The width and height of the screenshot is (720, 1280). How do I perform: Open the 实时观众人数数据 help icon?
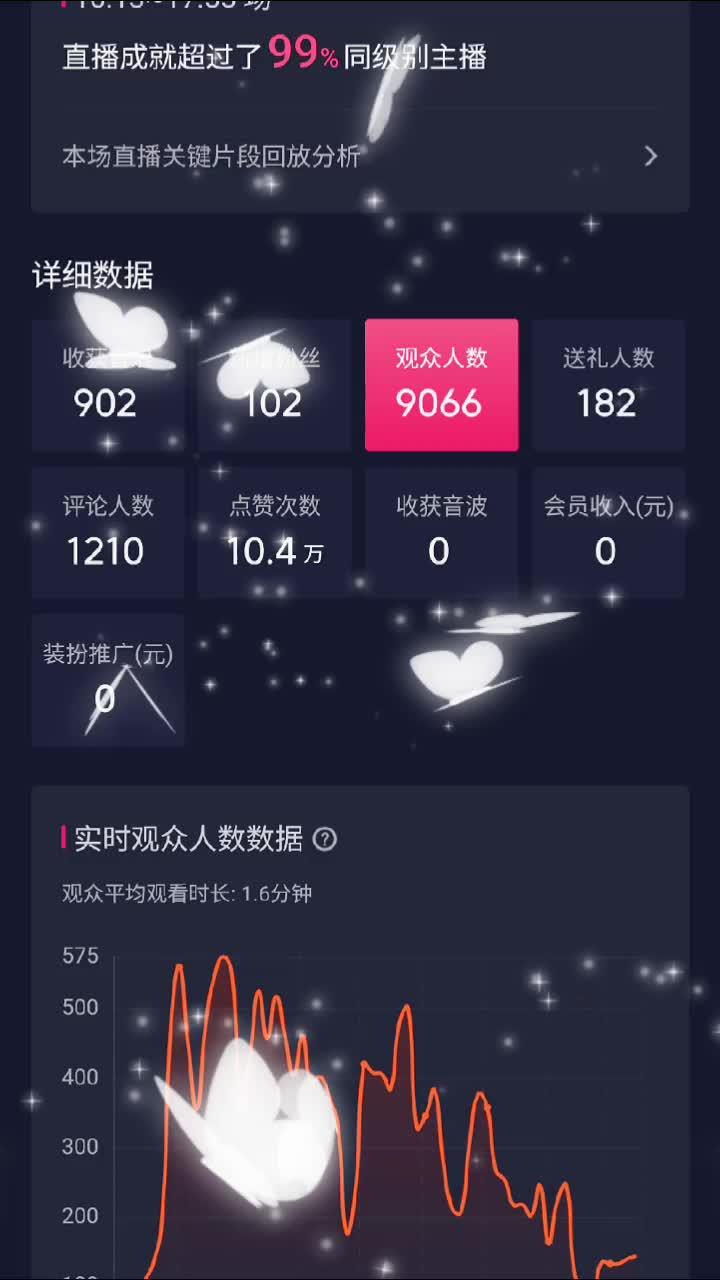click(x=326, y=841)
